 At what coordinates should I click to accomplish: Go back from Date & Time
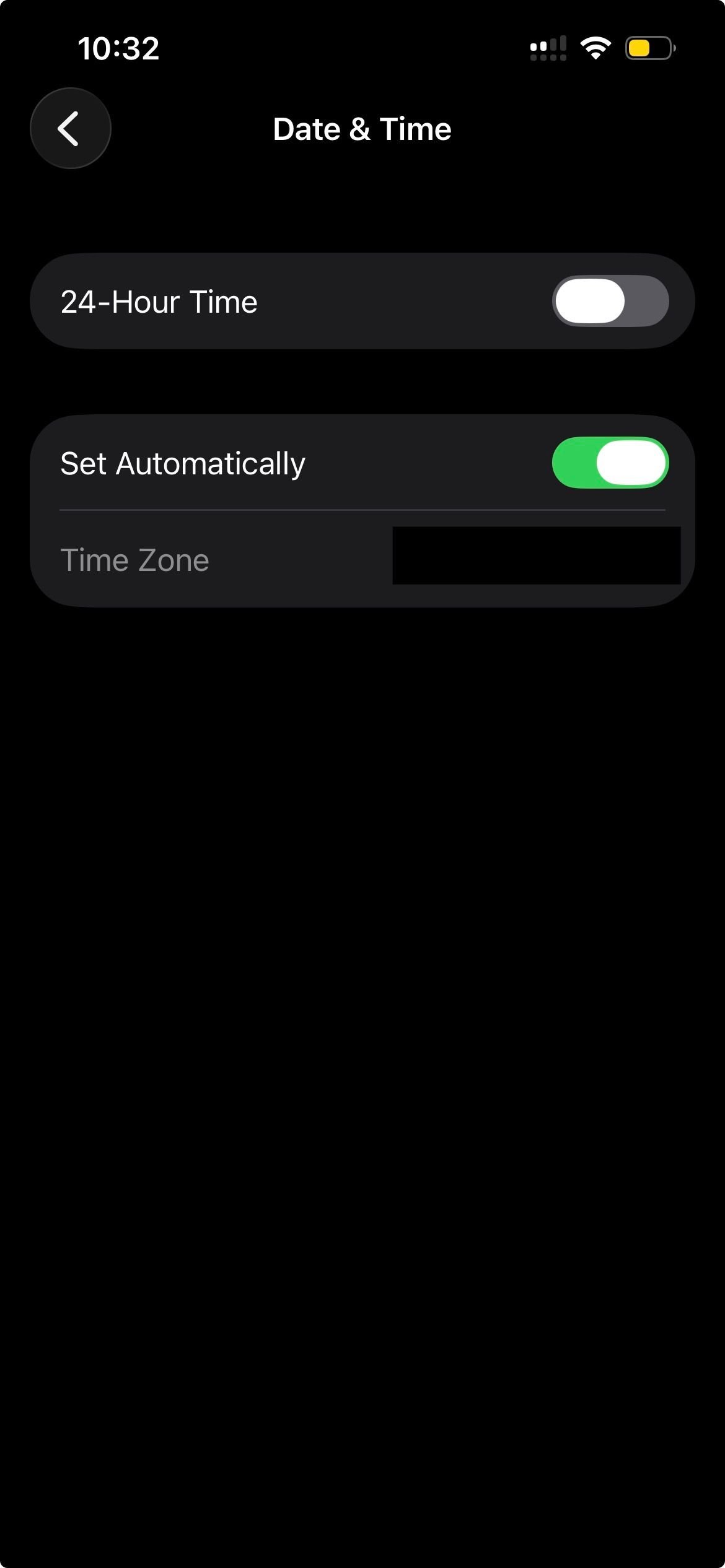[x=71, y=128]
